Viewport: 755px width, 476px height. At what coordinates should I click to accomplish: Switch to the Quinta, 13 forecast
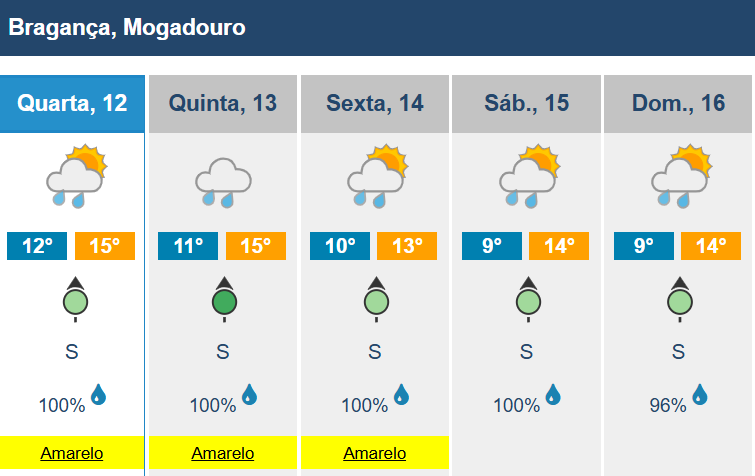click(x=223, y=103)
